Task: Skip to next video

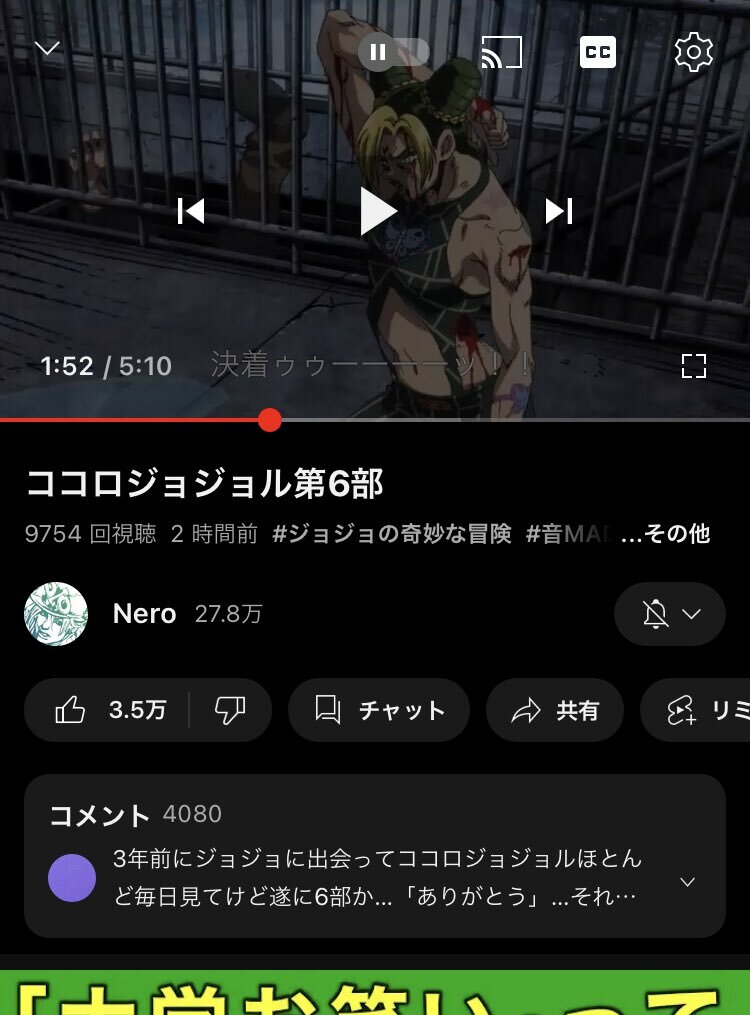Action: tap(559, 211)
